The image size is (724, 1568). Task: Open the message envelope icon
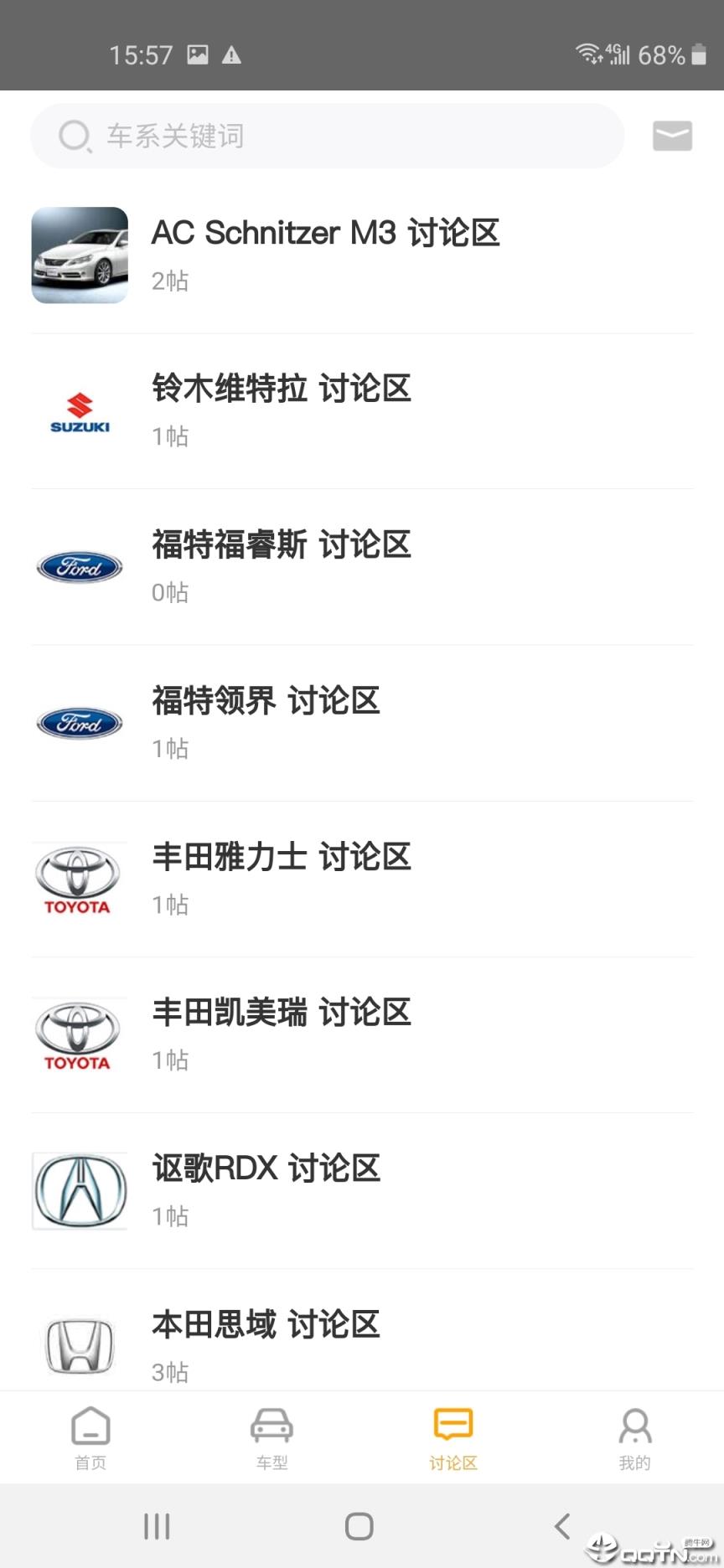pyautogui.click(x=670, y=136)
